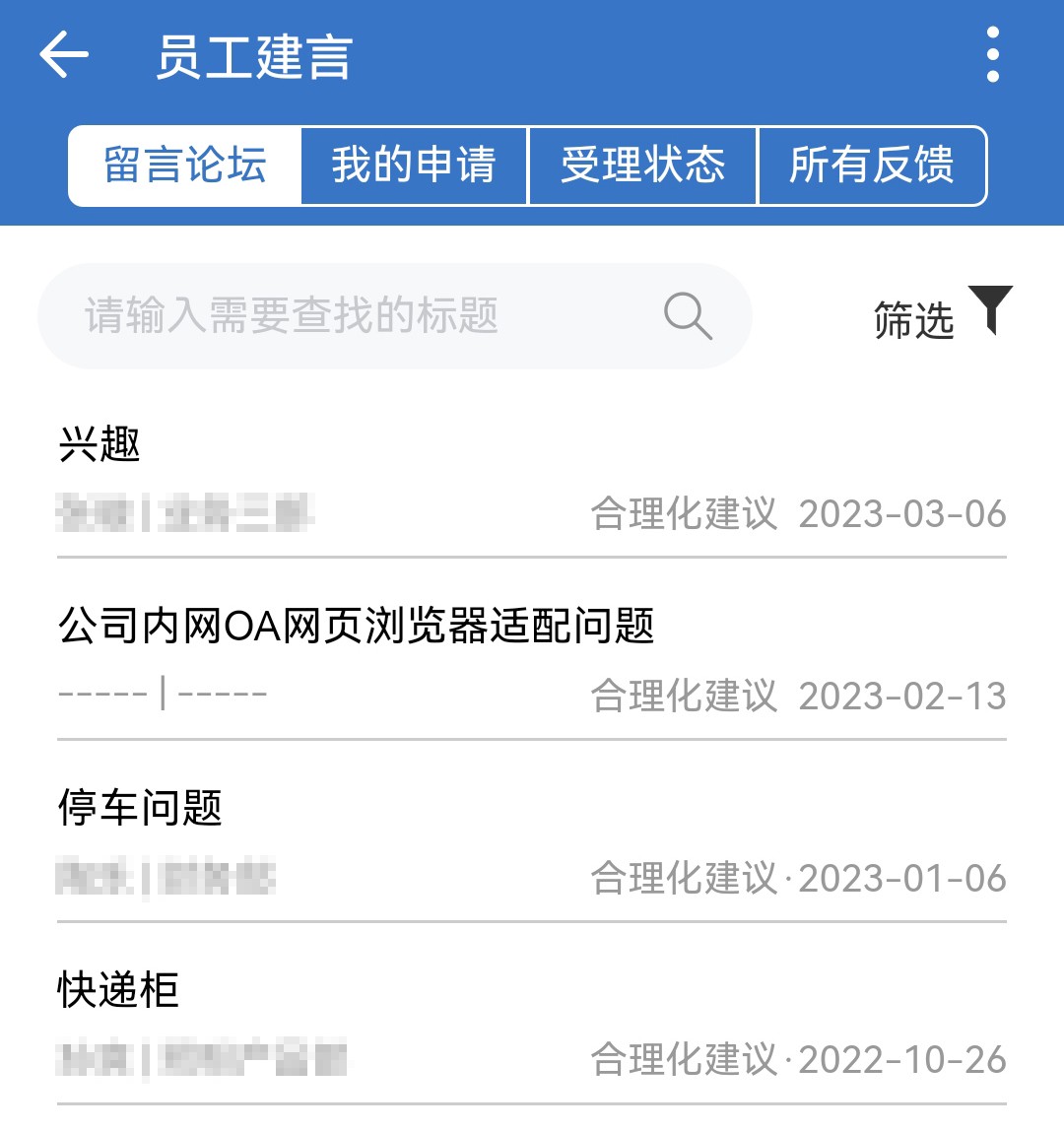Screen dimensions: 1064x1131
Task: Switch to the 所有反馈 tab
Action: click(869, 166)
